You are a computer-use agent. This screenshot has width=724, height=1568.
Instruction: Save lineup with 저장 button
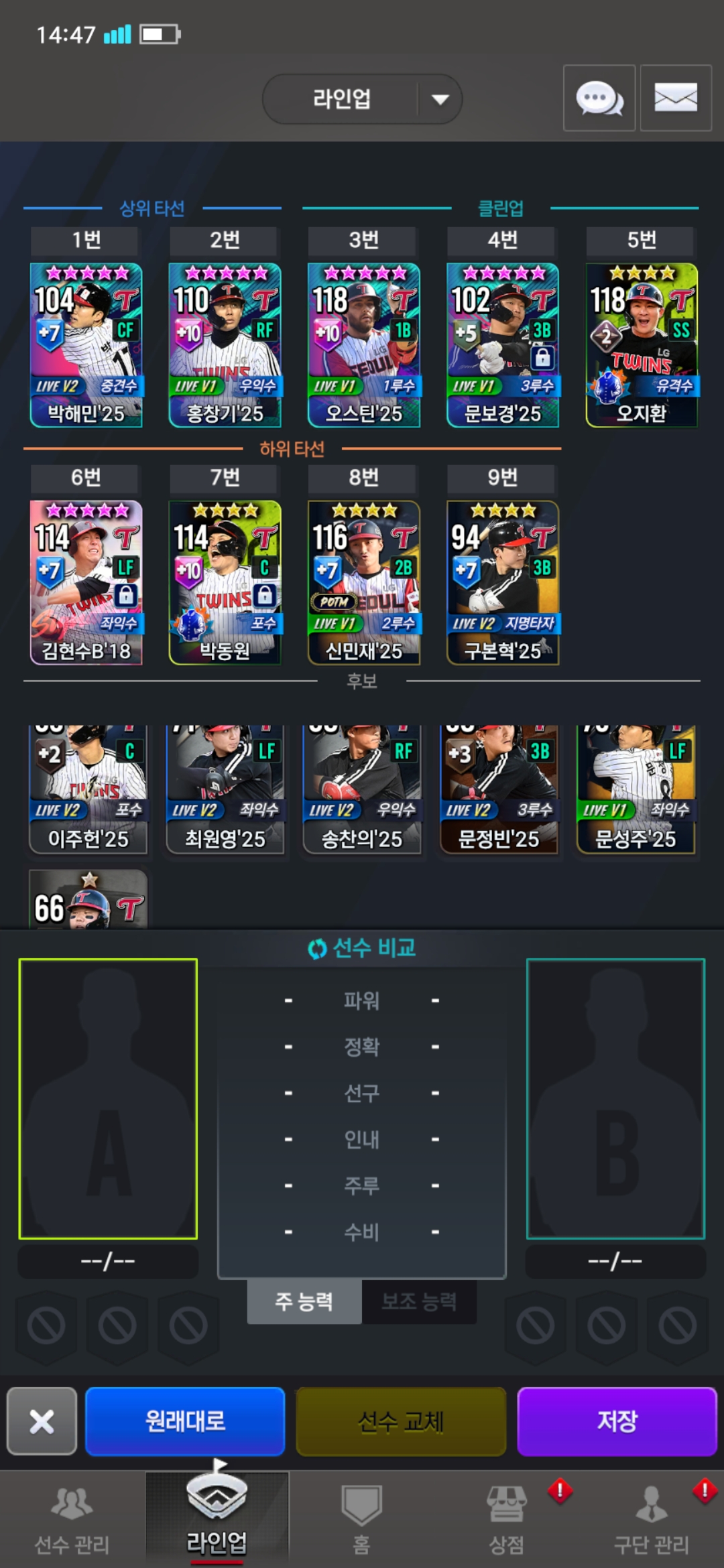617,1421
